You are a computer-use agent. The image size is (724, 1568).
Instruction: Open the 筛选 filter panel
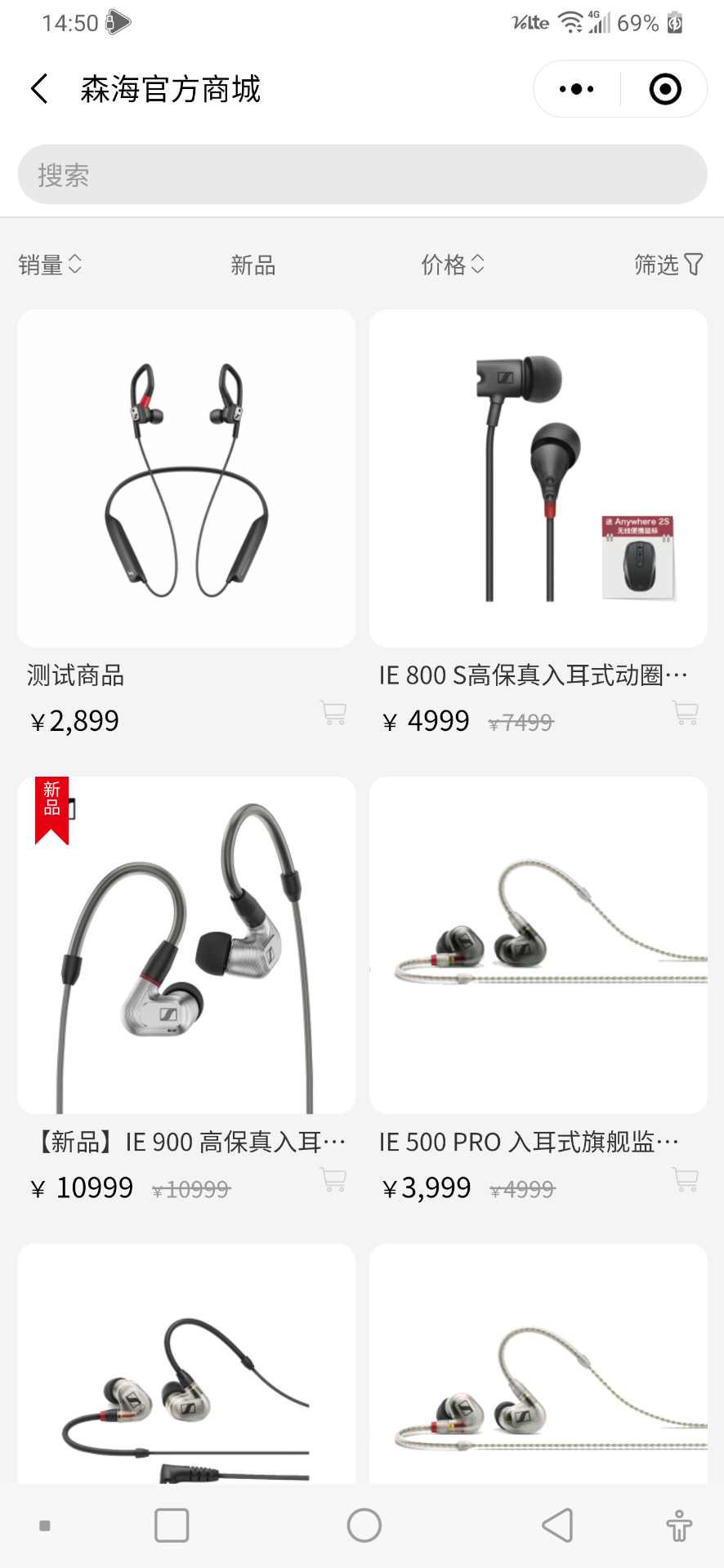pyautogui.click(x=668, y=265)
